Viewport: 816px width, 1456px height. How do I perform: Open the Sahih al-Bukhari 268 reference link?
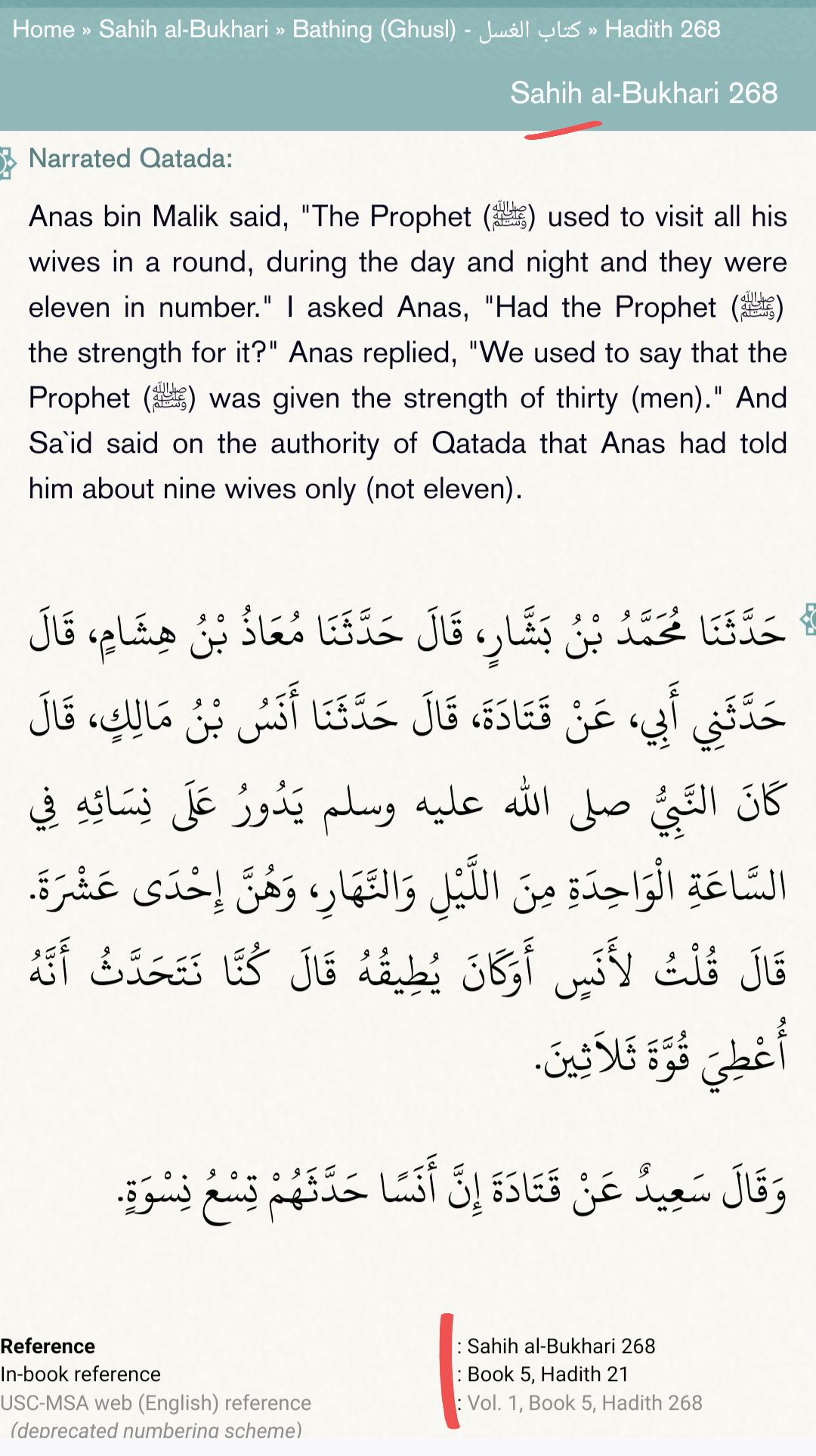[561, 1346]
